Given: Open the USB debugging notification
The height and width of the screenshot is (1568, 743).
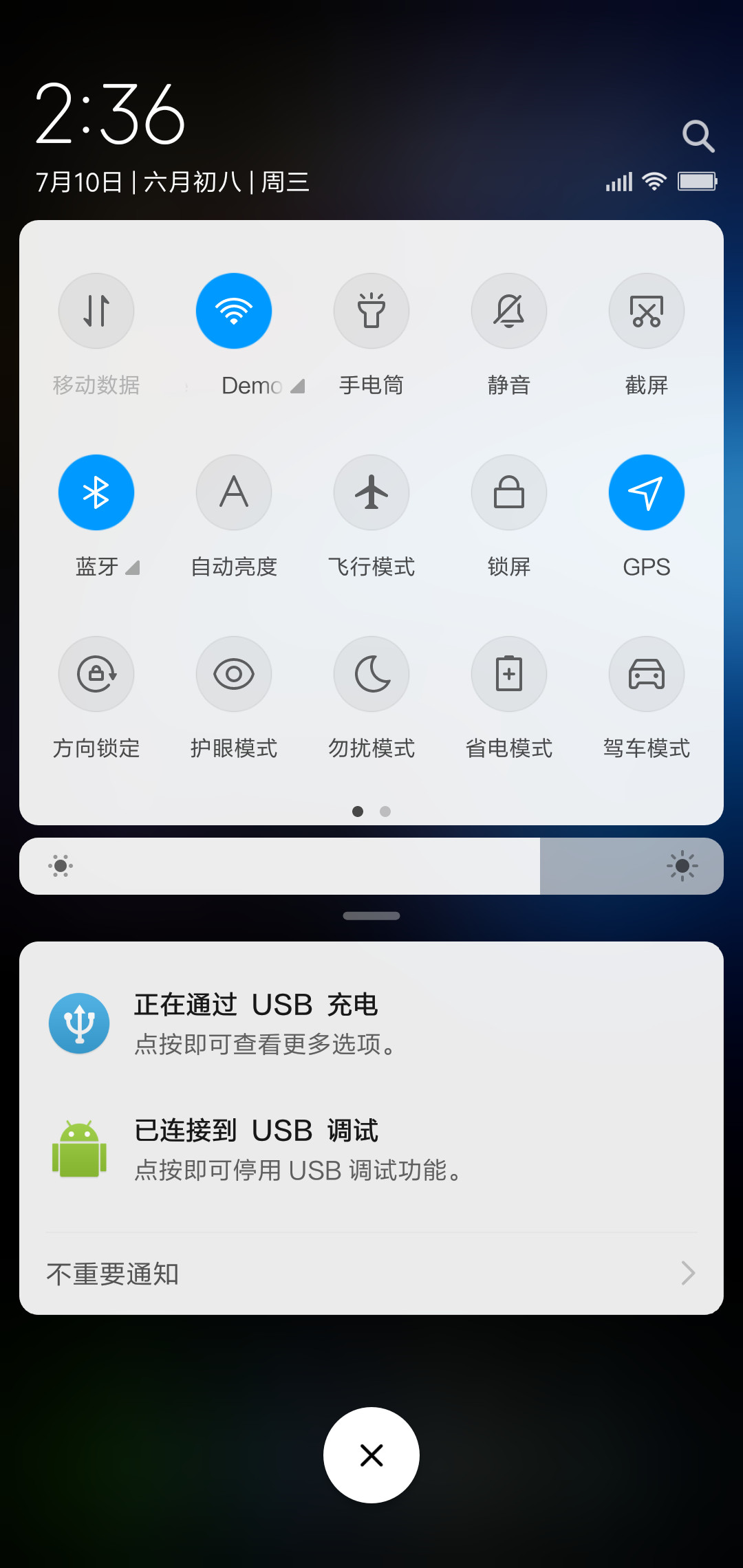Looking at the screenshot, I should (x=371, y=1150).
